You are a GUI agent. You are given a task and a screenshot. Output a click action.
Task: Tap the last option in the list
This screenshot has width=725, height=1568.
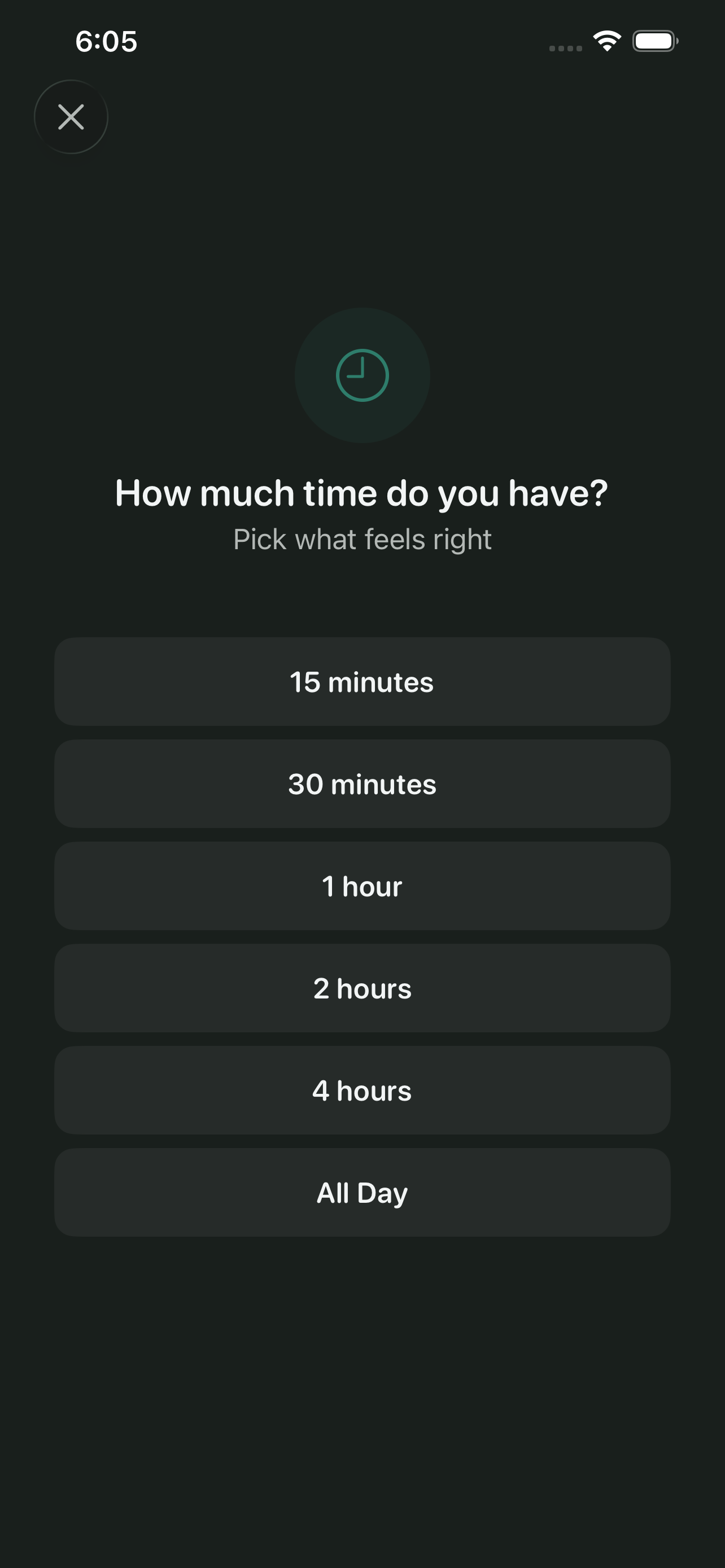[362, 1193]
